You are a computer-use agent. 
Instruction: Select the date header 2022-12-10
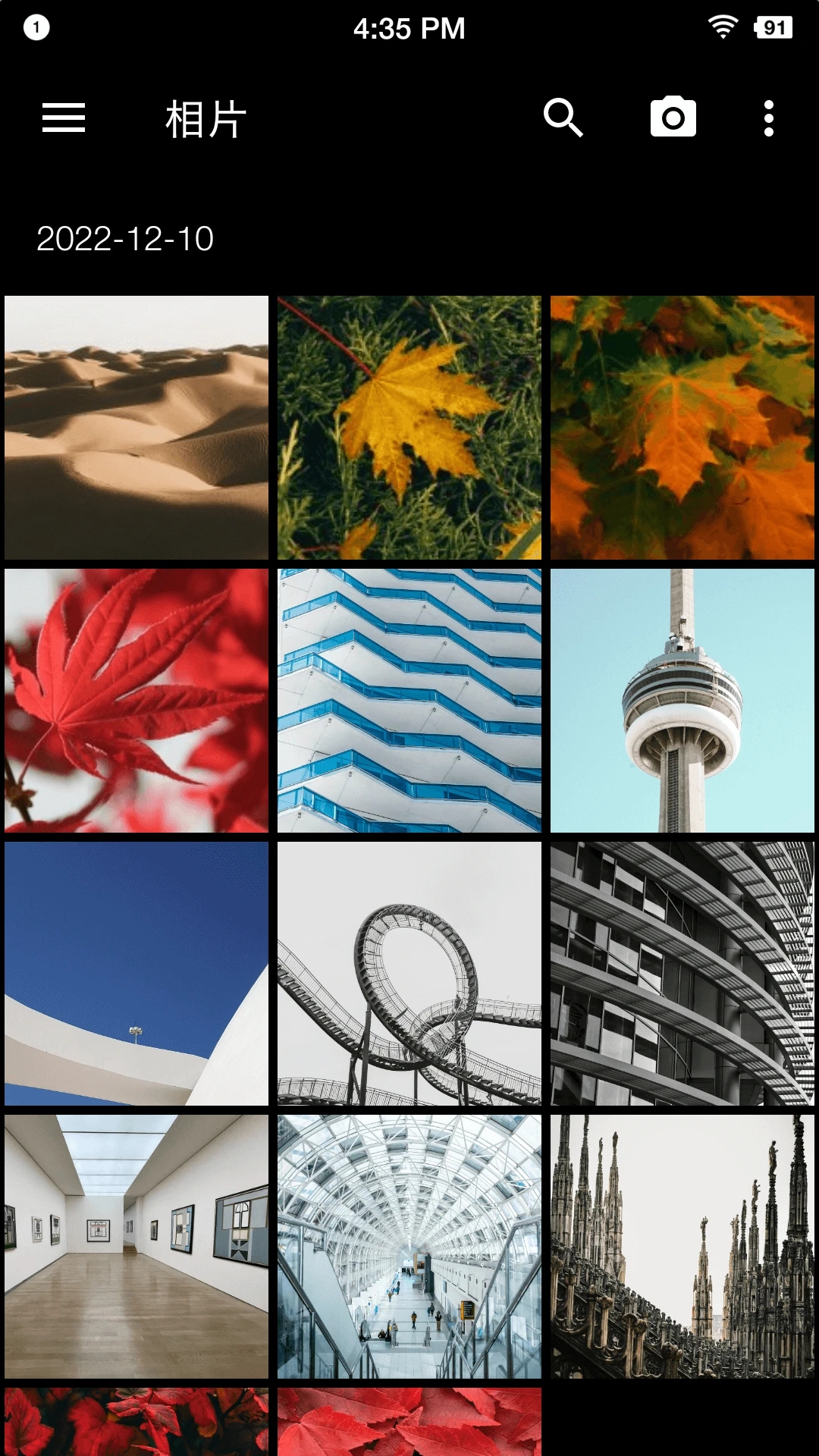click(125, 239)
